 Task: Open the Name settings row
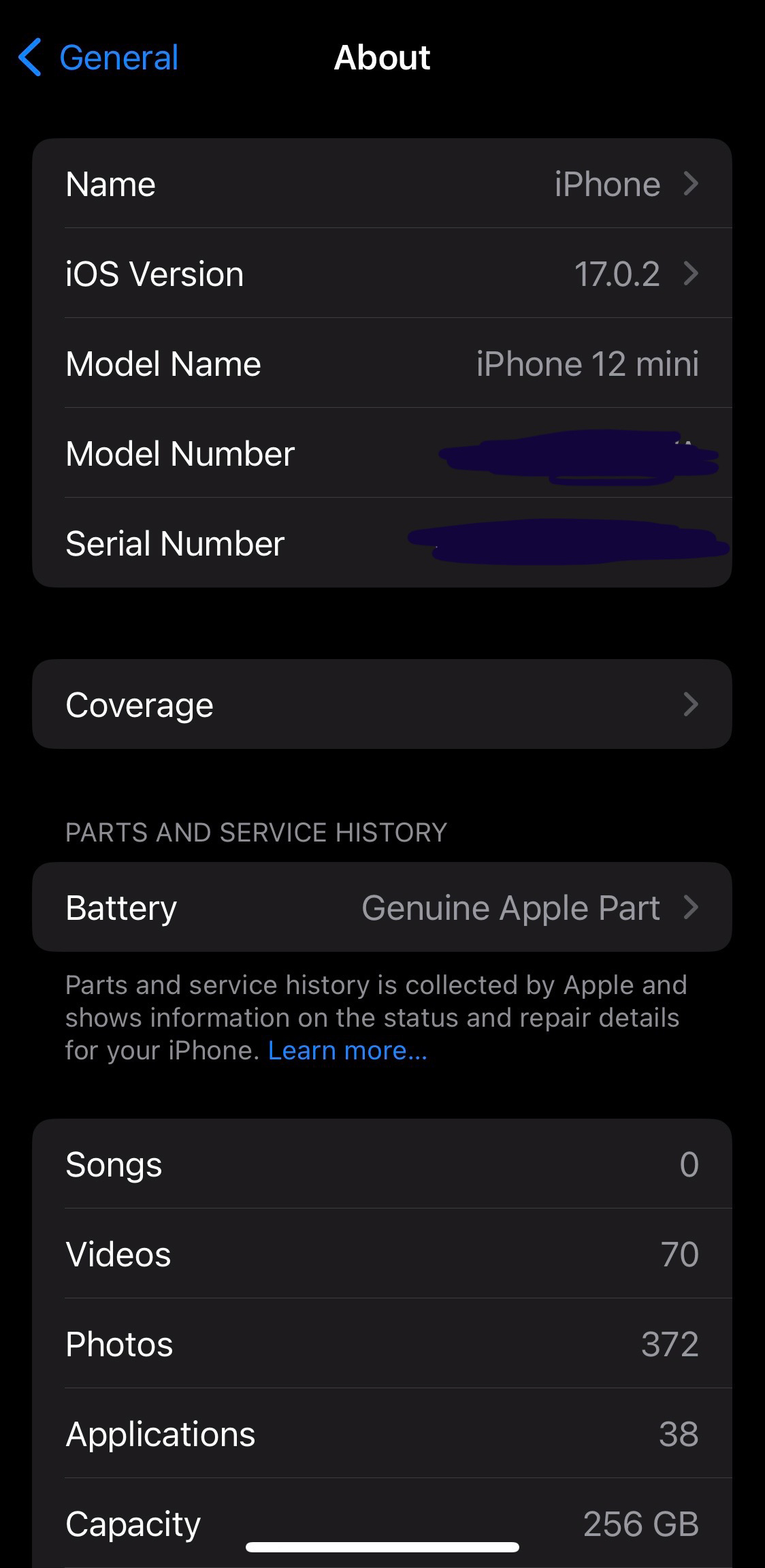(x=382, y=182)
